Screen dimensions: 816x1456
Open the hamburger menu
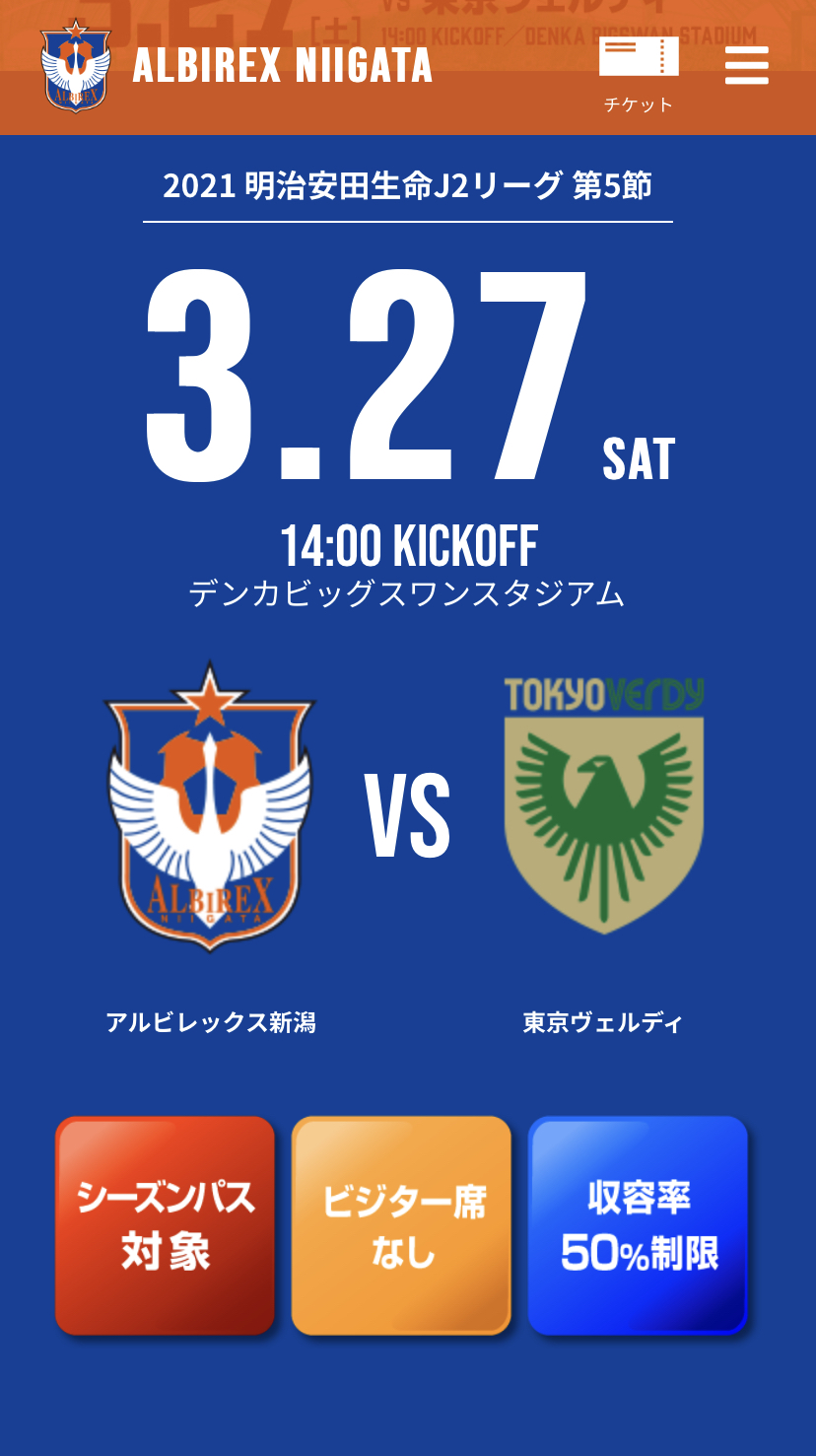click(x=746, y=66)
